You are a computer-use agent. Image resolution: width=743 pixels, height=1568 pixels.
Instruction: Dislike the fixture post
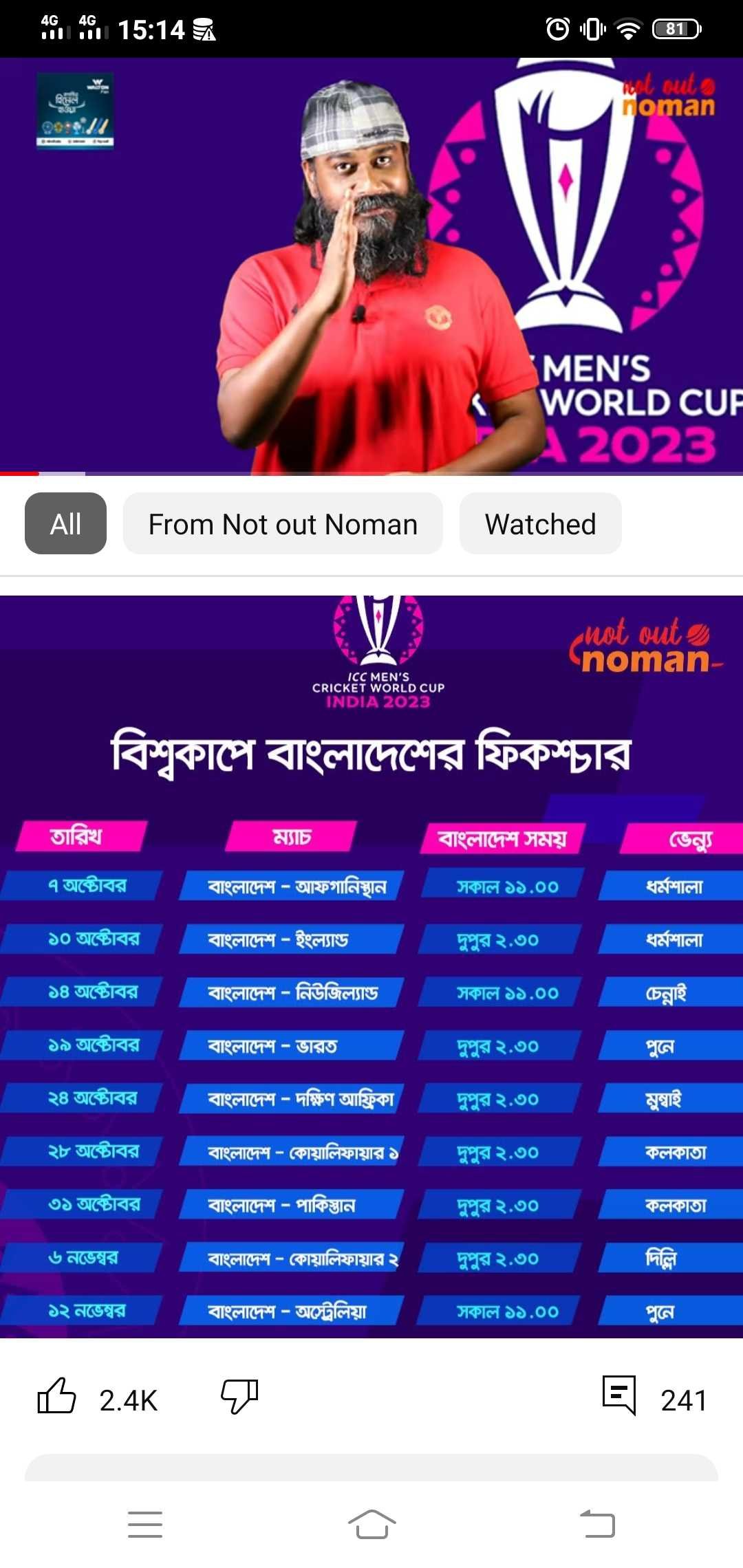239,1397
